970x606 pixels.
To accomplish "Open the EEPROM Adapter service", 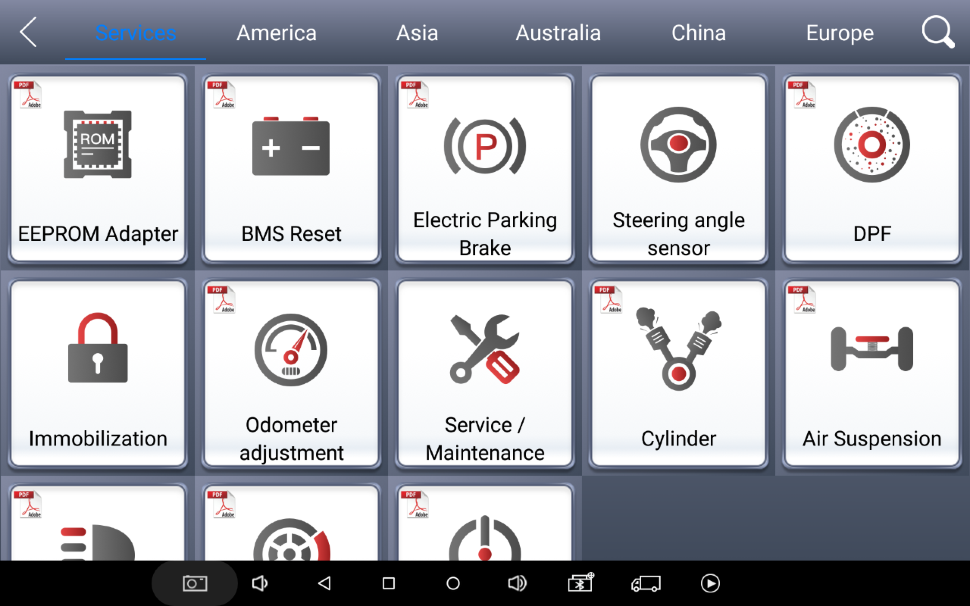I will coord(98,168).
